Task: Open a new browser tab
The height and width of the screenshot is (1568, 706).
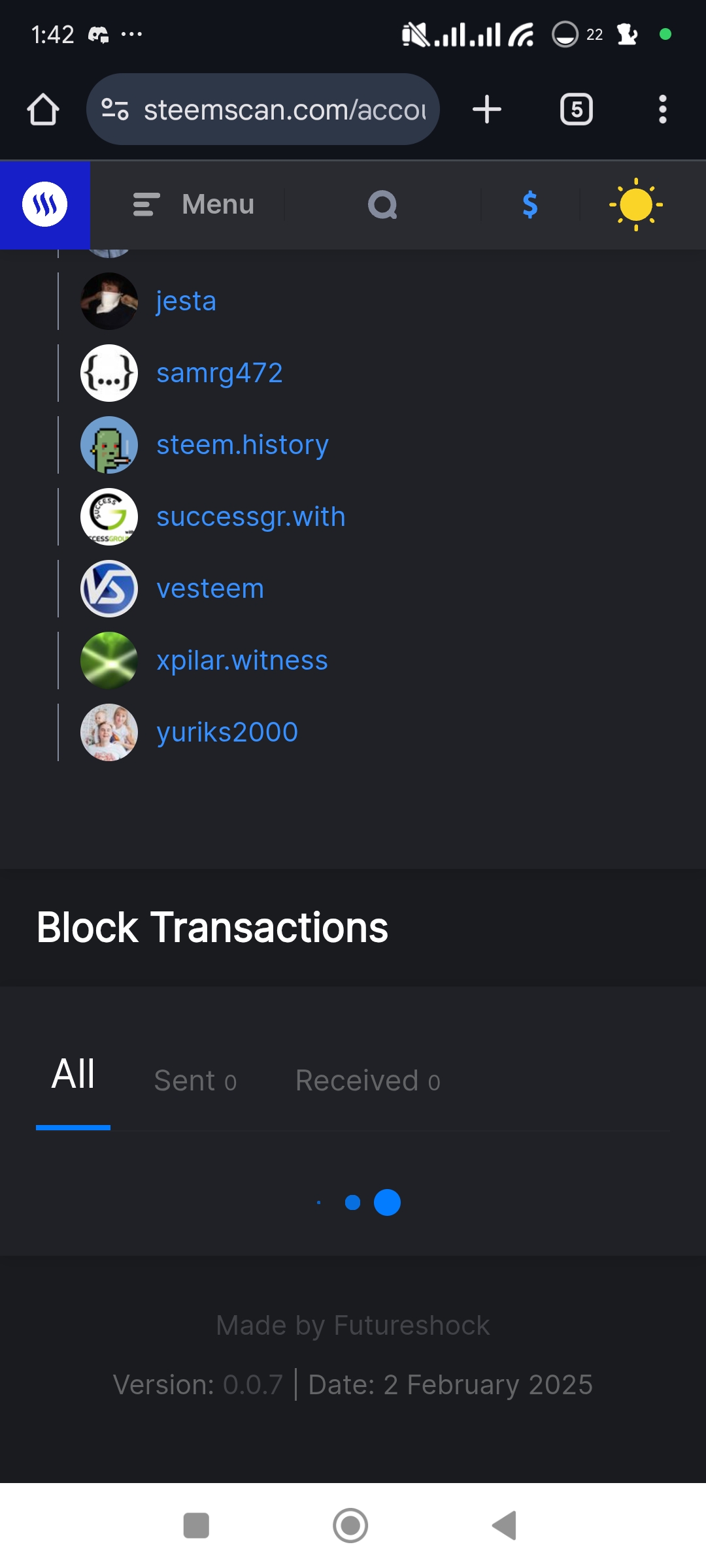Action: tap(487, 109)
